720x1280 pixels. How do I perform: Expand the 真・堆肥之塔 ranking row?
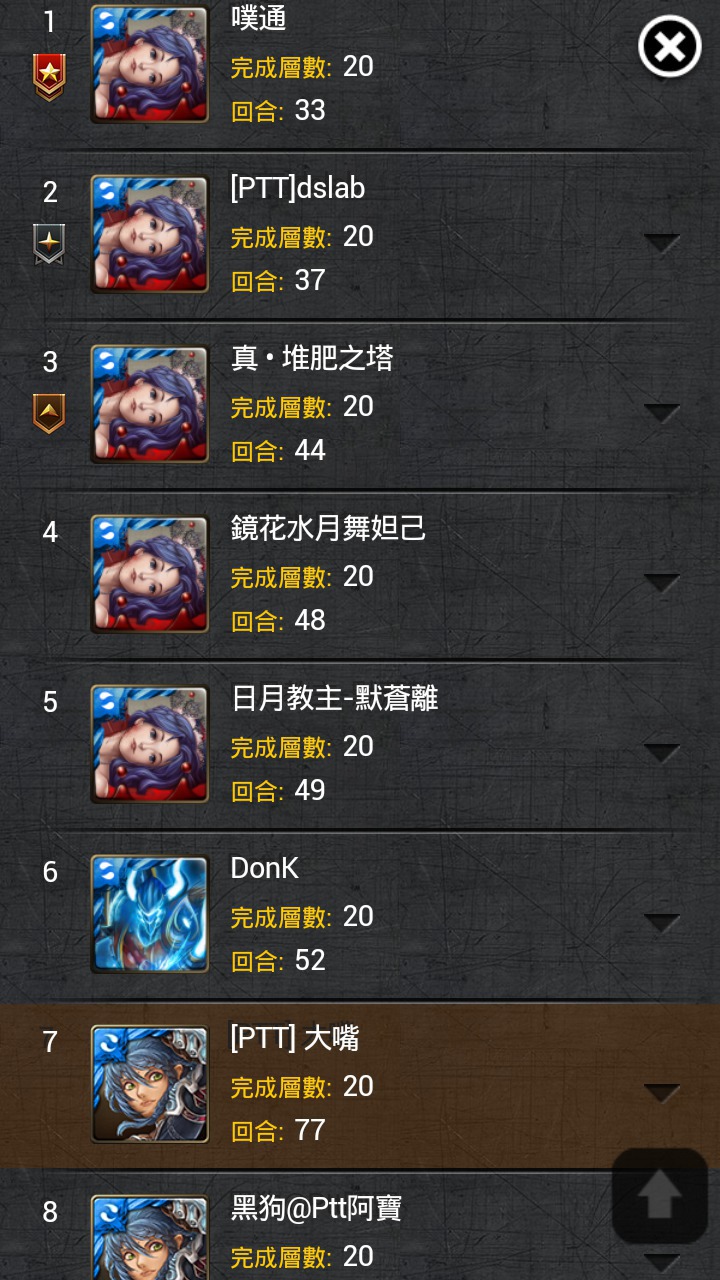tap(662, 412)
